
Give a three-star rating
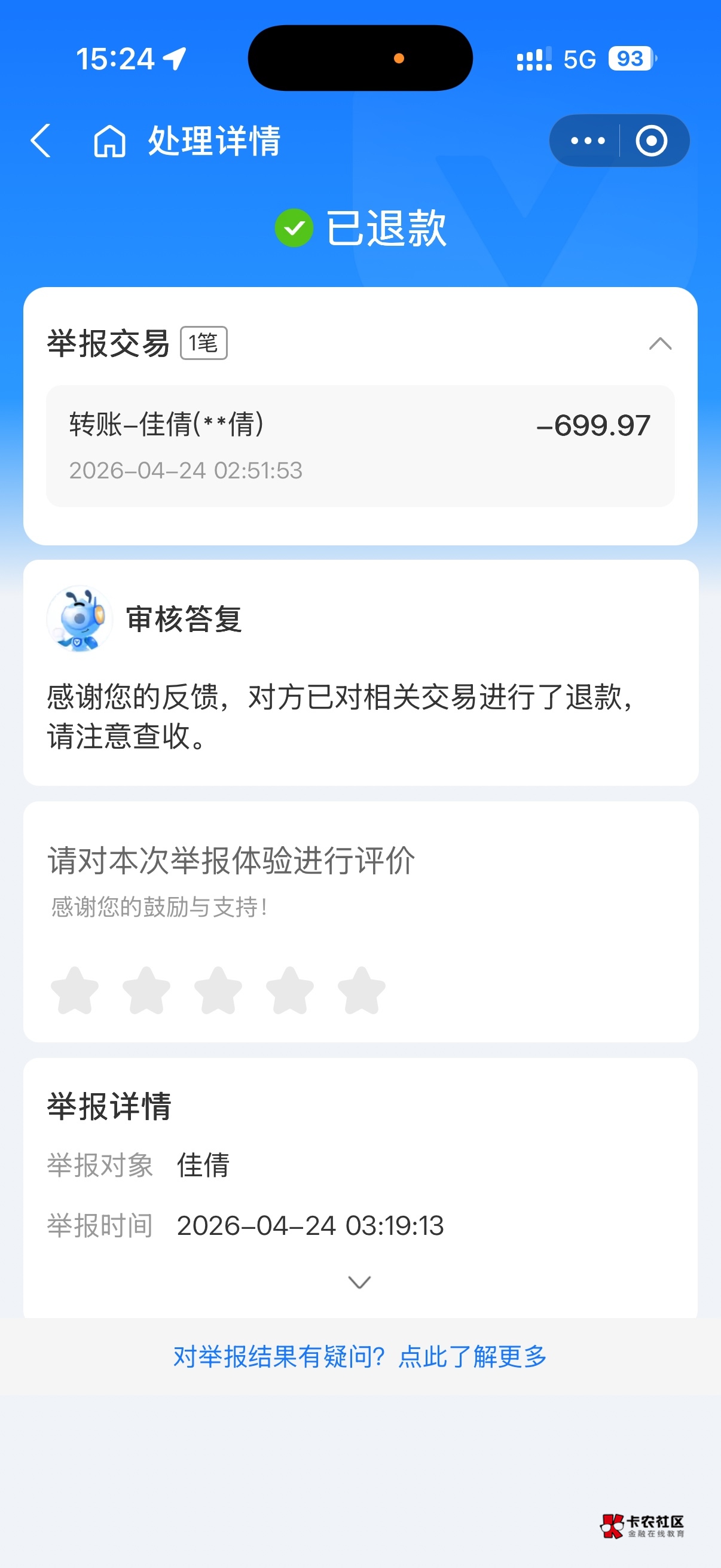tap(218, 990)
